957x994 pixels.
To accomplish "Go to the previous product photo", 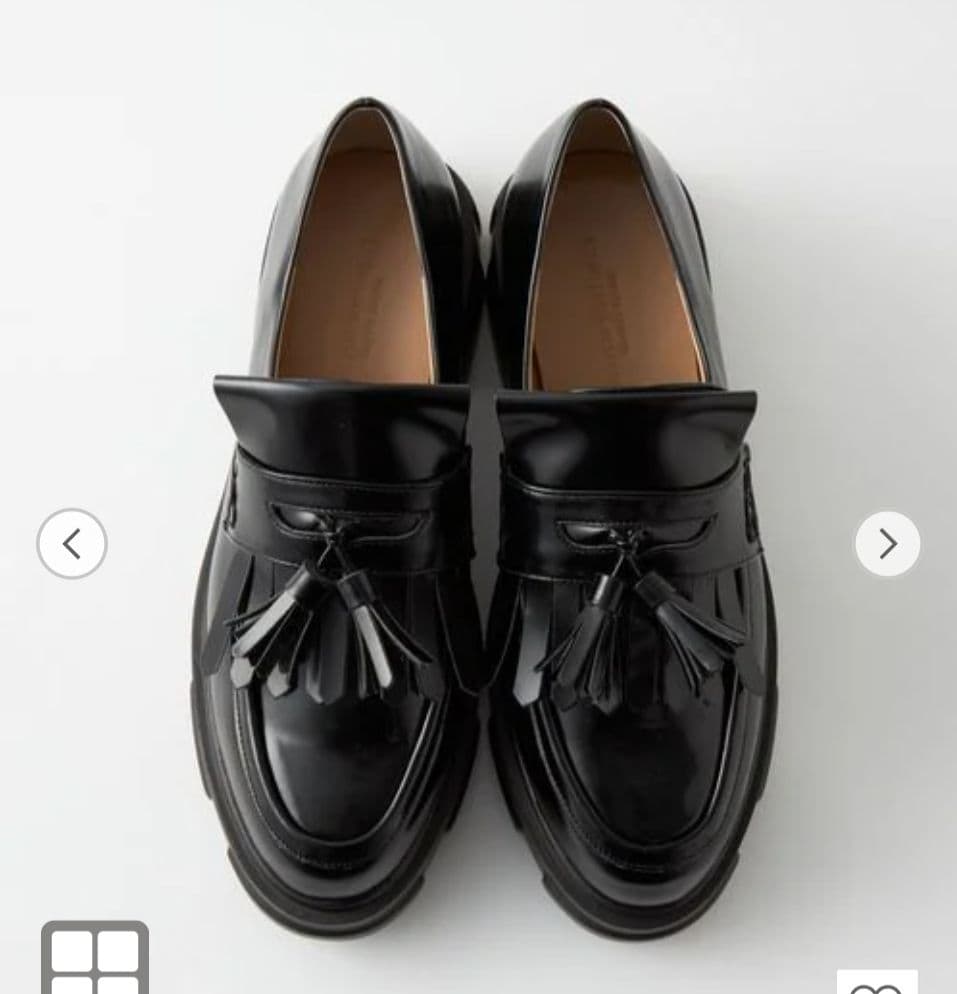I will (x=72, y=544).
